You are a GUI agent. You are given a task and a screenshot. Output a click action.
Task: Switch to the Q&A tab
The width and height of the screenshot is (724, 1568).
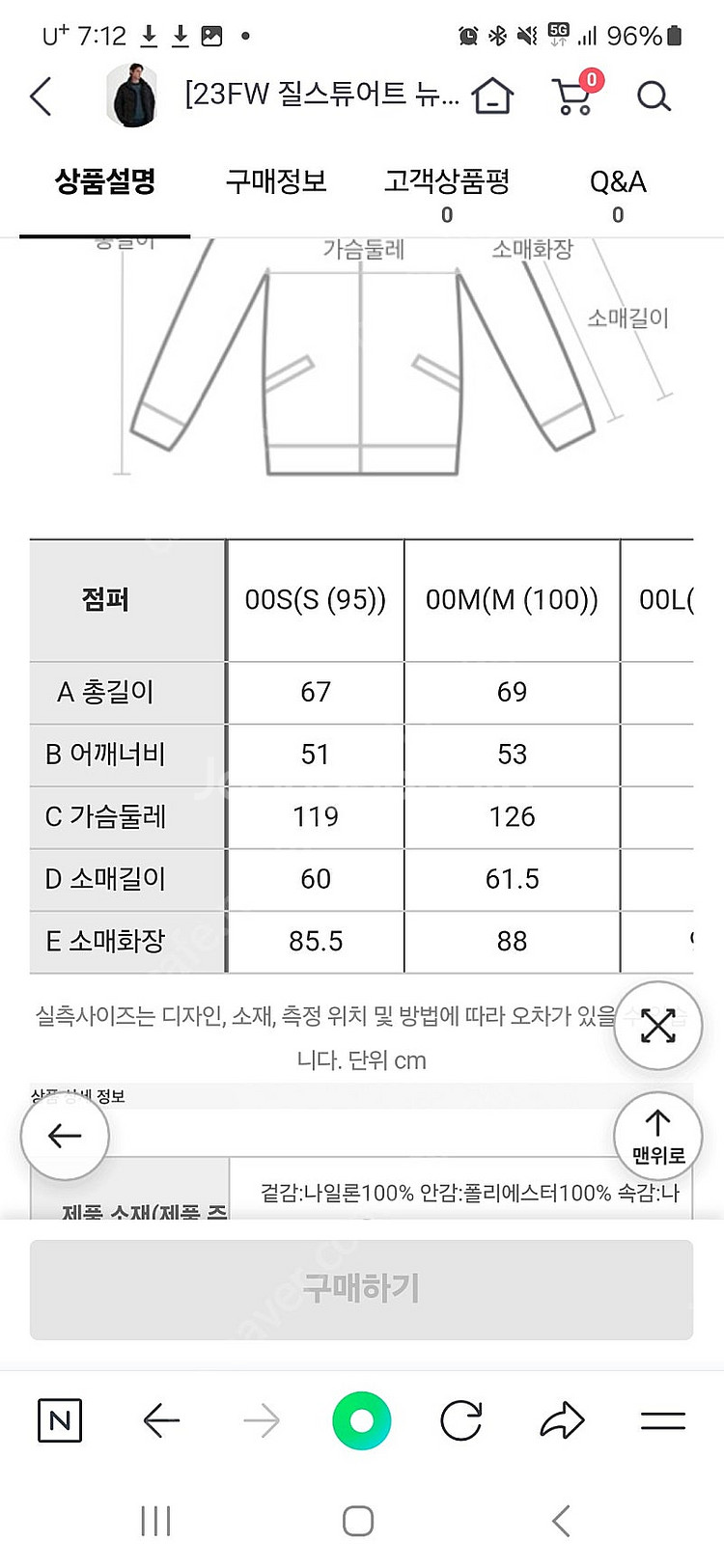click(618, 193)
